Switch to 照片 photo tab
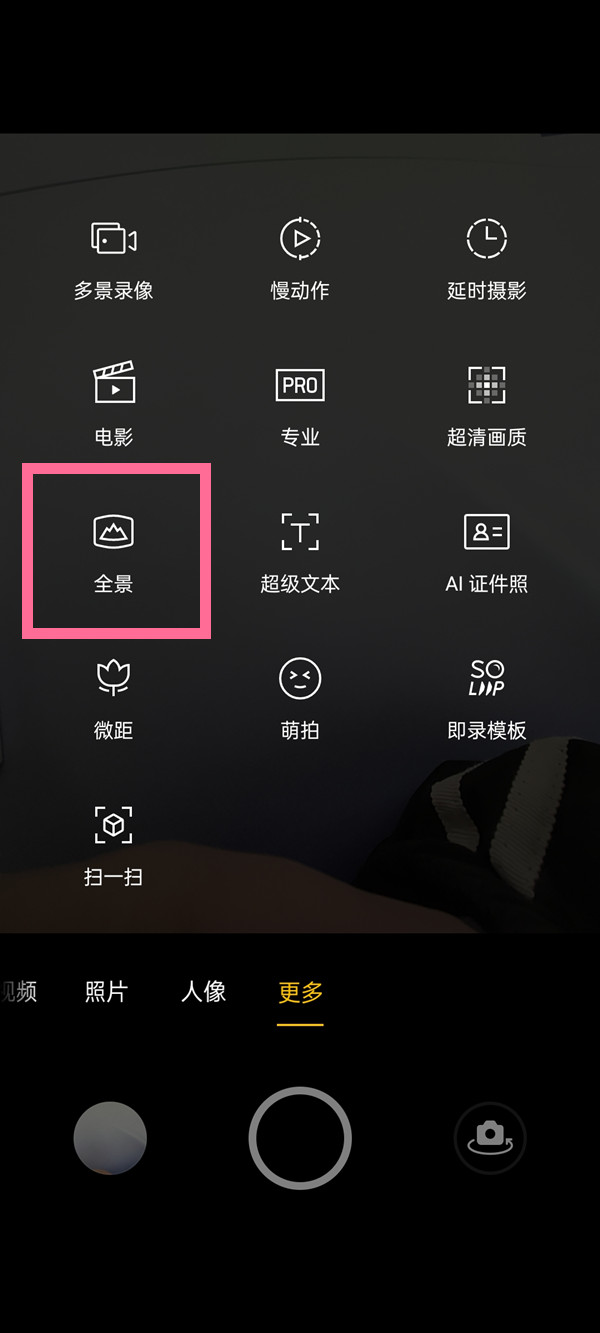This screenshot has height=1333, width=600. click(106, 992)
